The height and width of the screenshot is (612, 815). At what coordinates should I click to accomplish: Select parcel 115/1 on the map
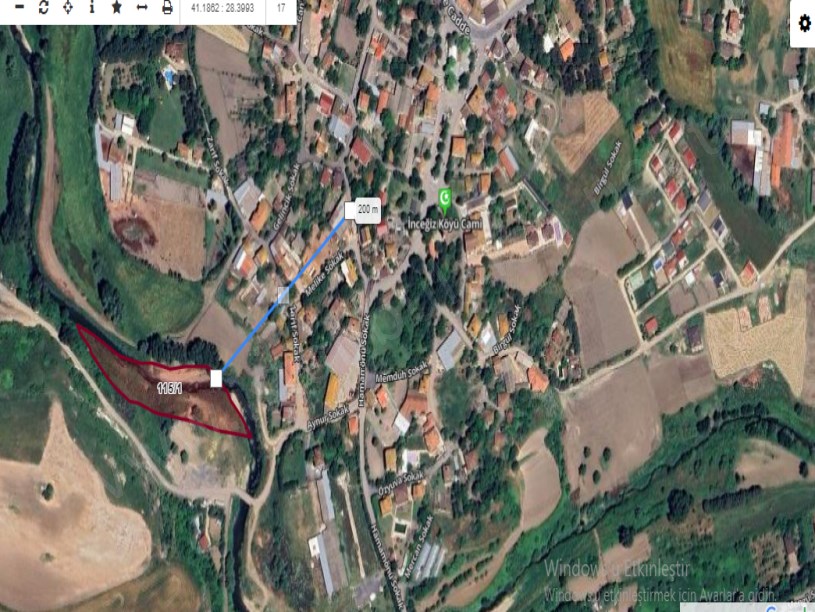[172, 386]
